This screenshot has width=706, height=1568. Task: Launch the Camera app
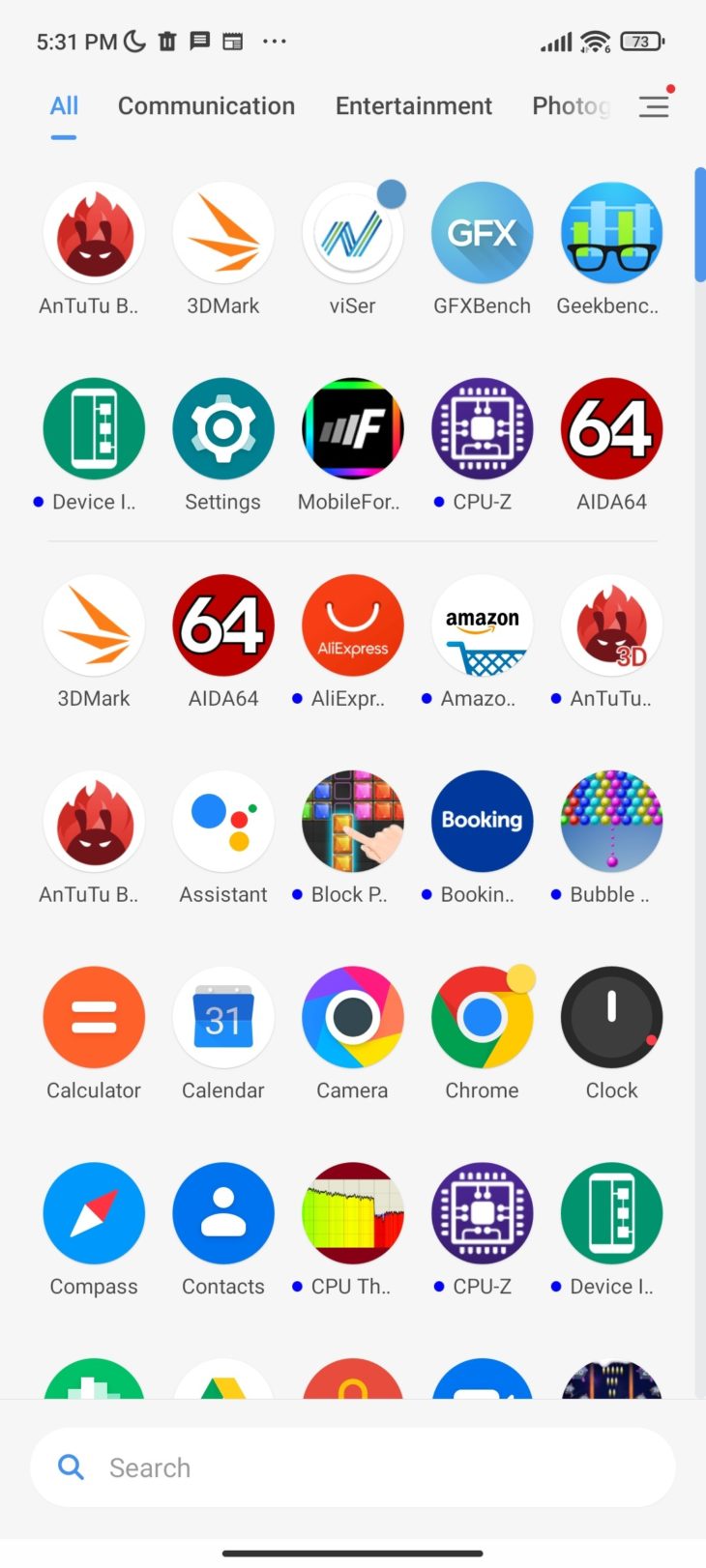[352, 1018]
